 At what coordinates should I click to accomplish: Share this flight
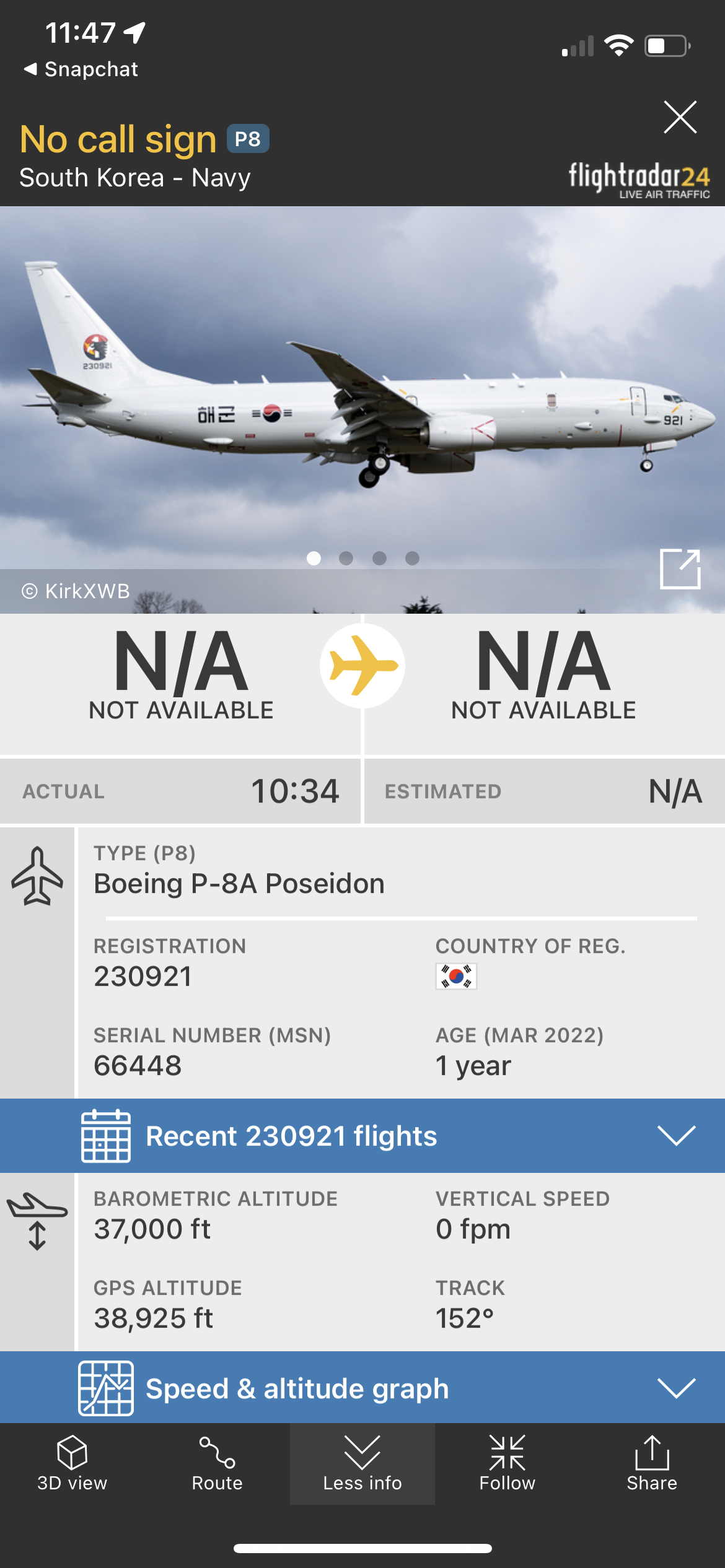click(x=651, y=1463)
